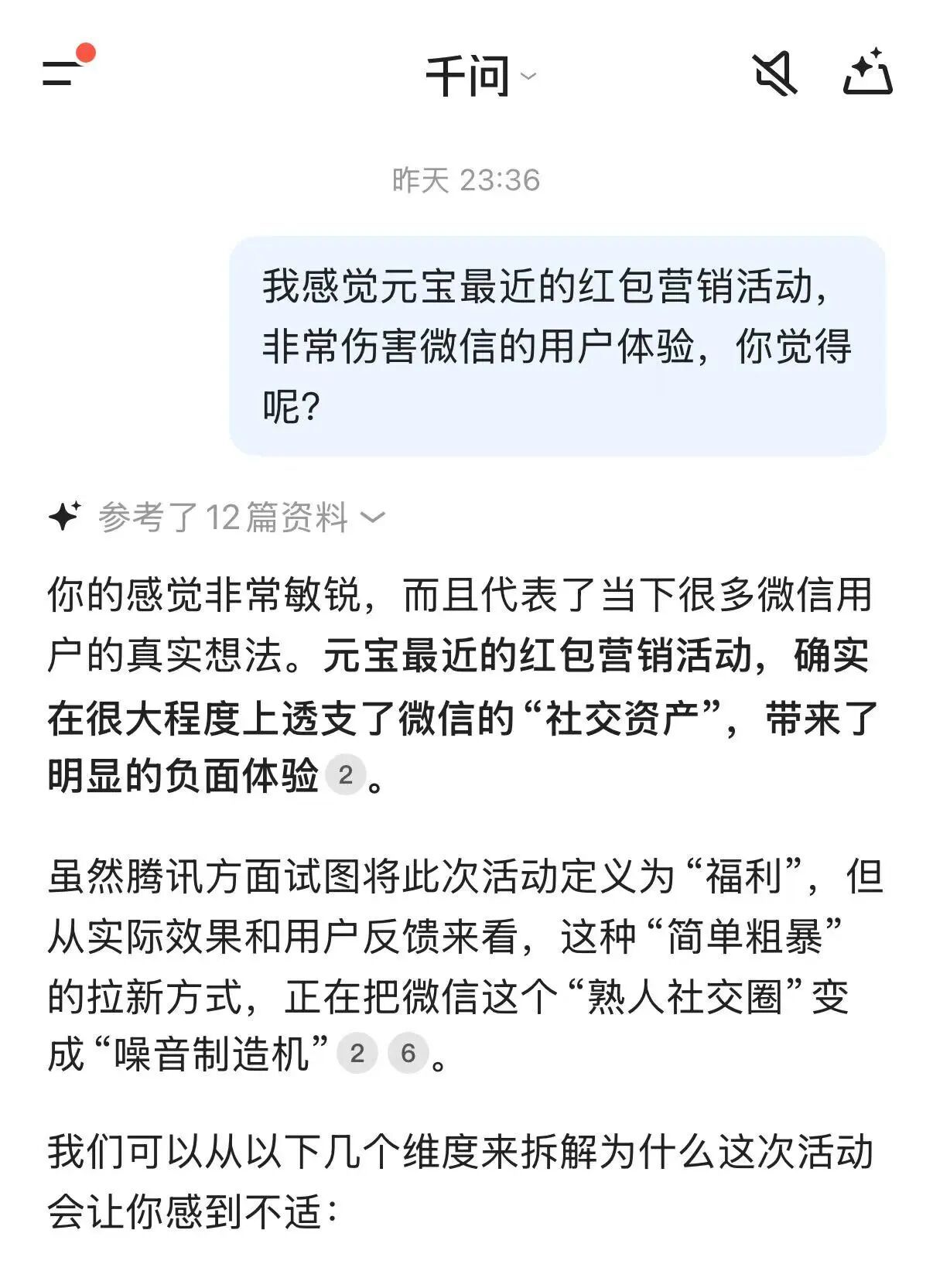Start a new chat

867,73
